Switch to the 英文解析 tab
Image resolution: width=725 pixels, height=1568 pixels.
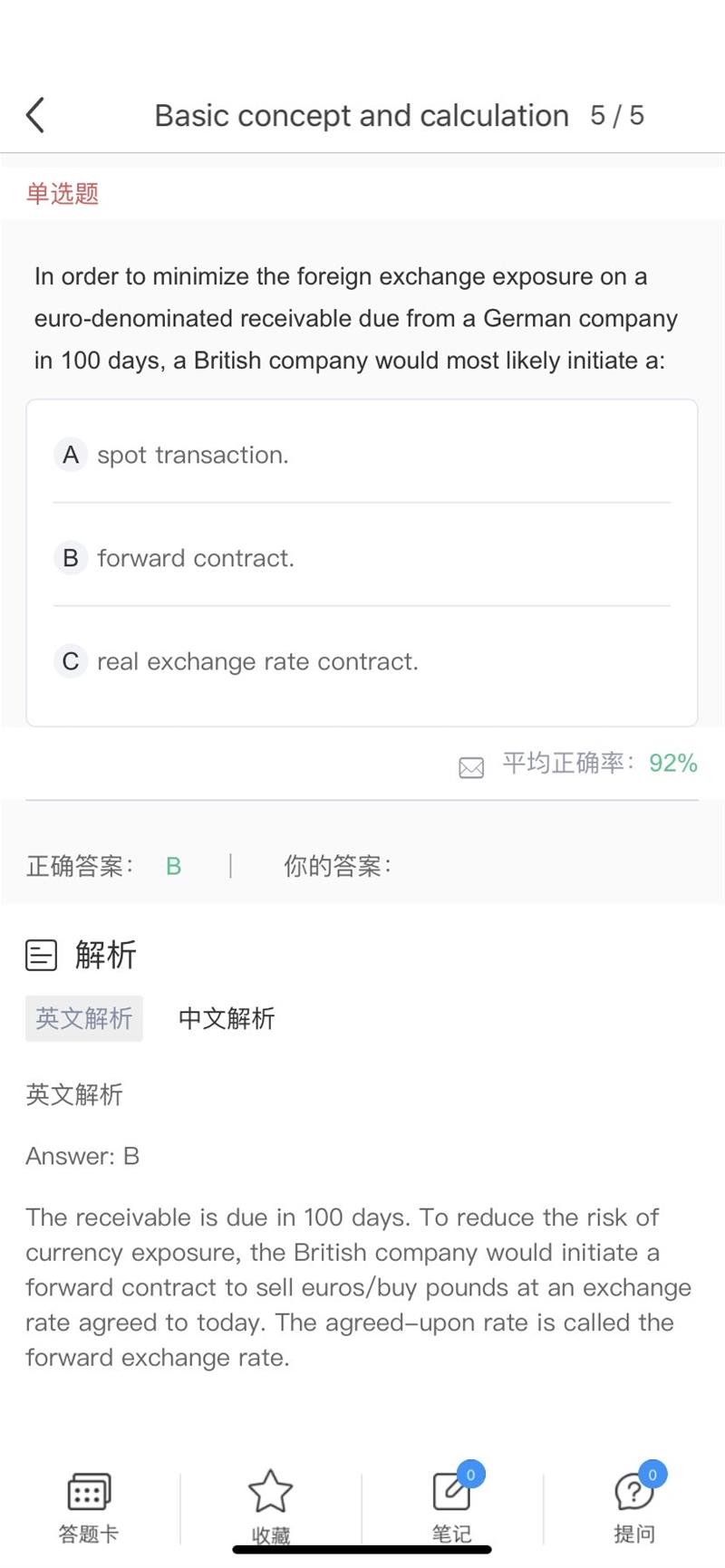point(84,1018)
